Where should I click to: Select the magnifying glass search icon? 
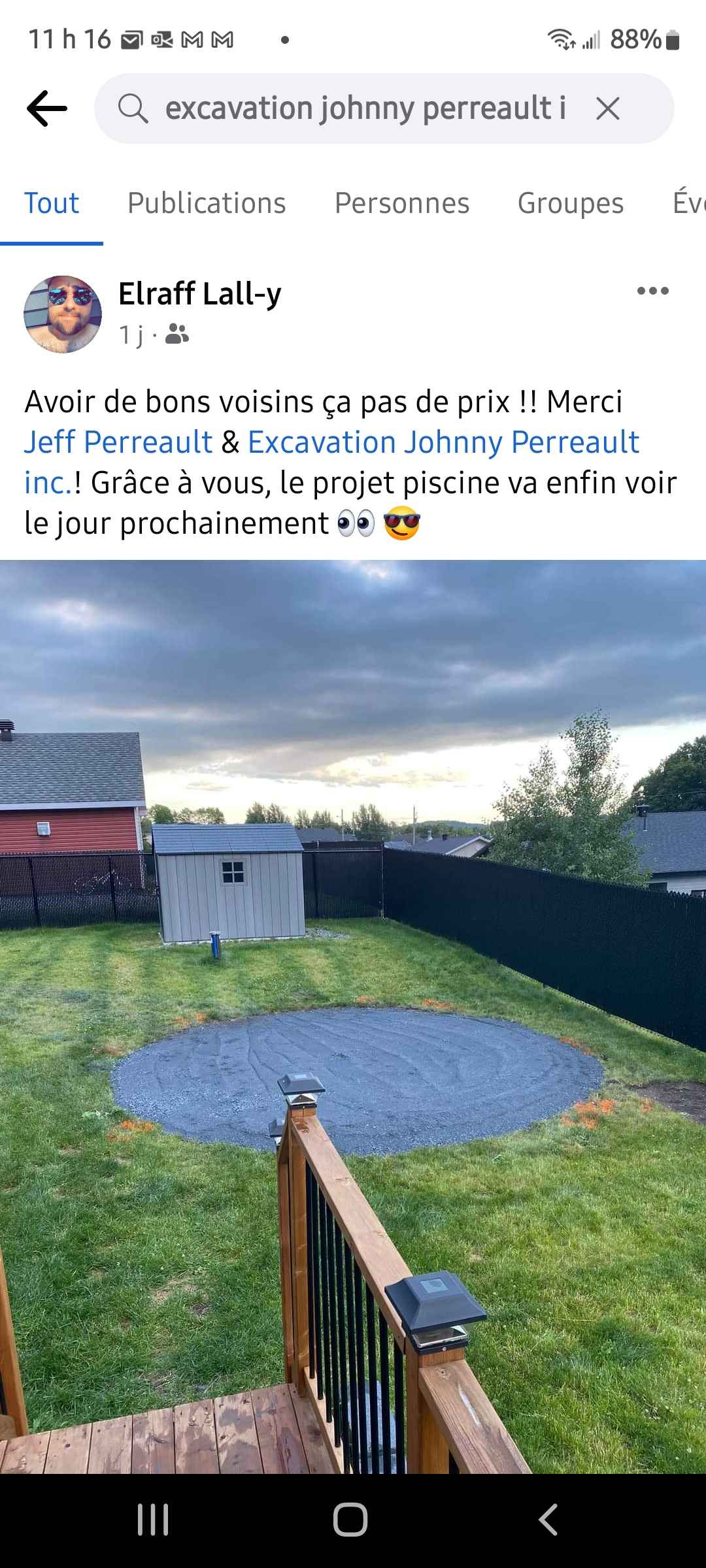pyautogui.click(x=133, y=108)
